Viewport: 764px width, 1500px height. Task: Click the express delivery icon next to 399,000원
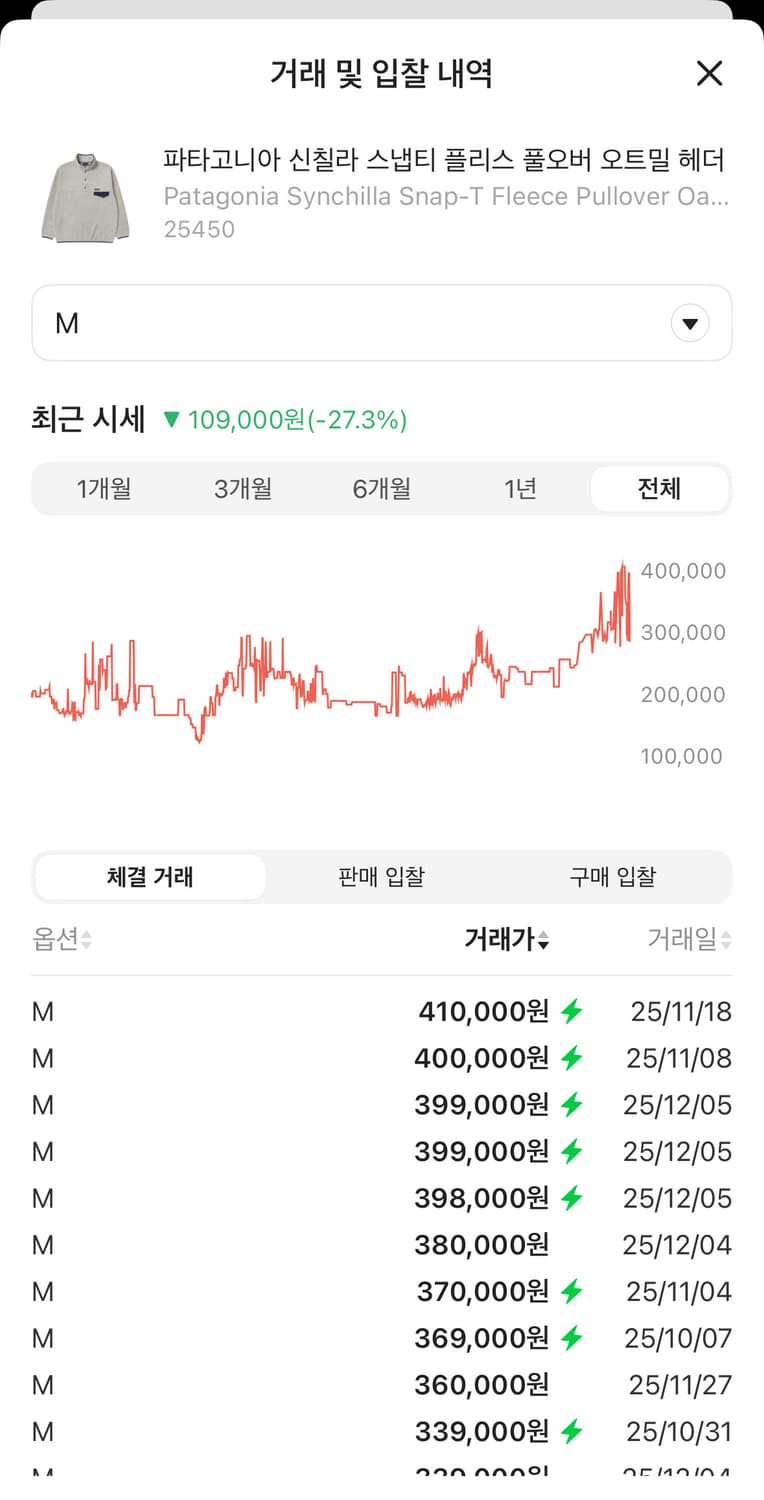(x=572, y=1104)
